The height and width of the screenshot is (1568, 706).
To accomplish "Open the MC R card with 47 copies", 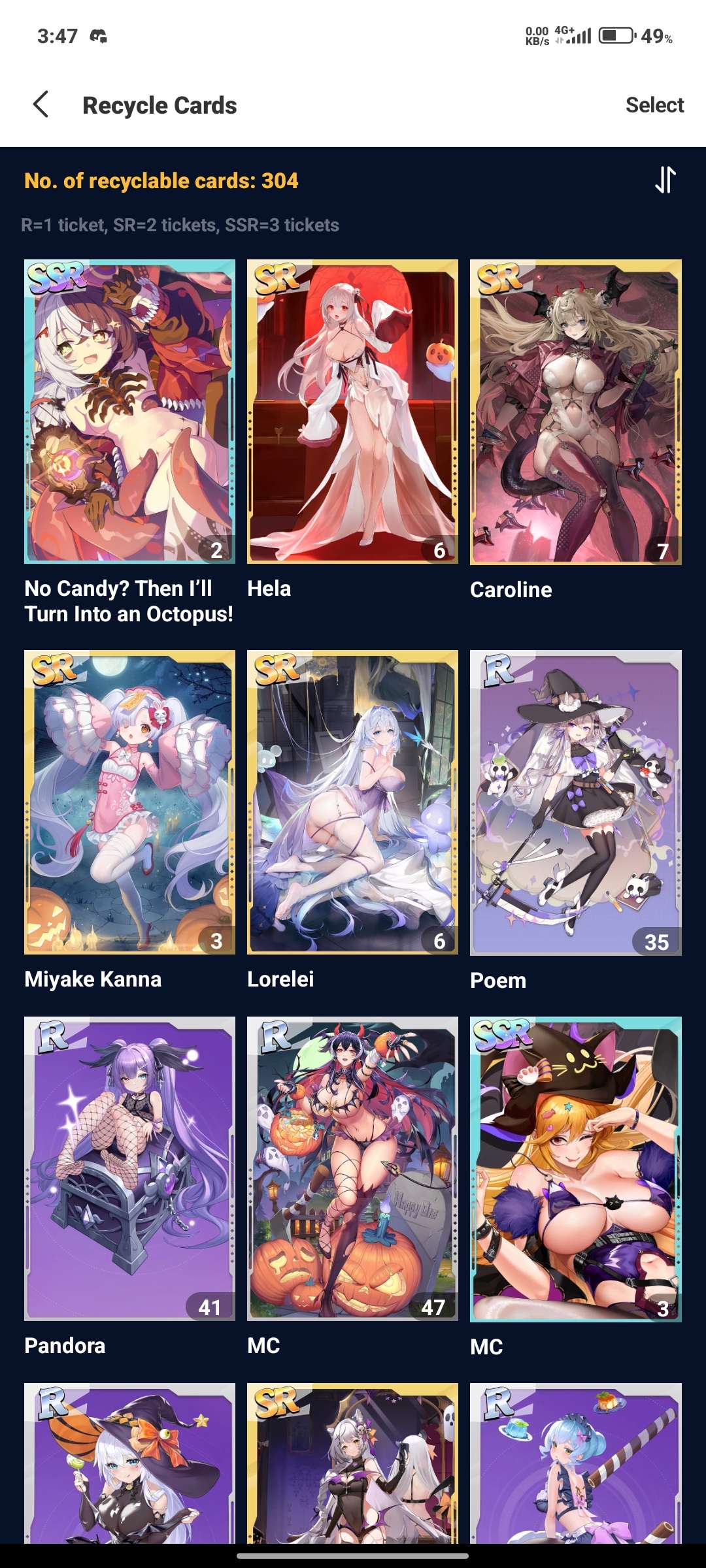I will [352, 1168].
